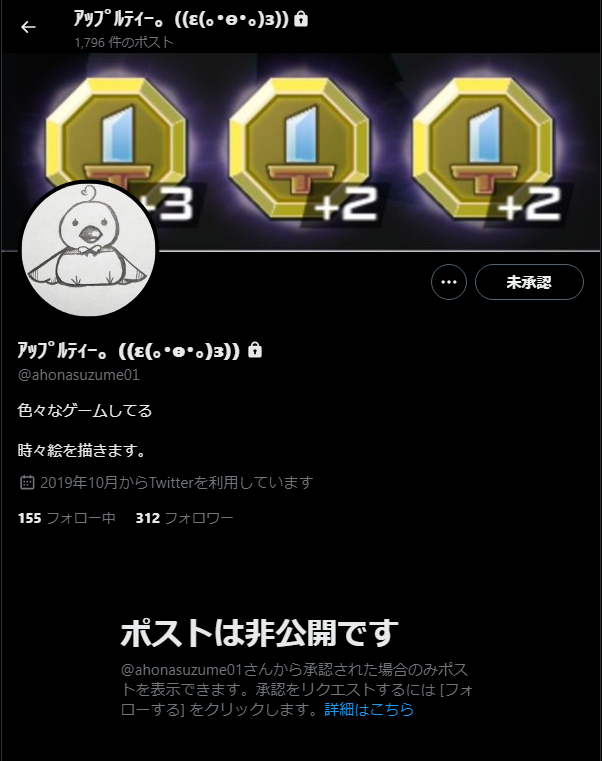Open the 詳細はこちら learn more link
The height and width of the screenshot is (761, 602).
click(369, 709)
